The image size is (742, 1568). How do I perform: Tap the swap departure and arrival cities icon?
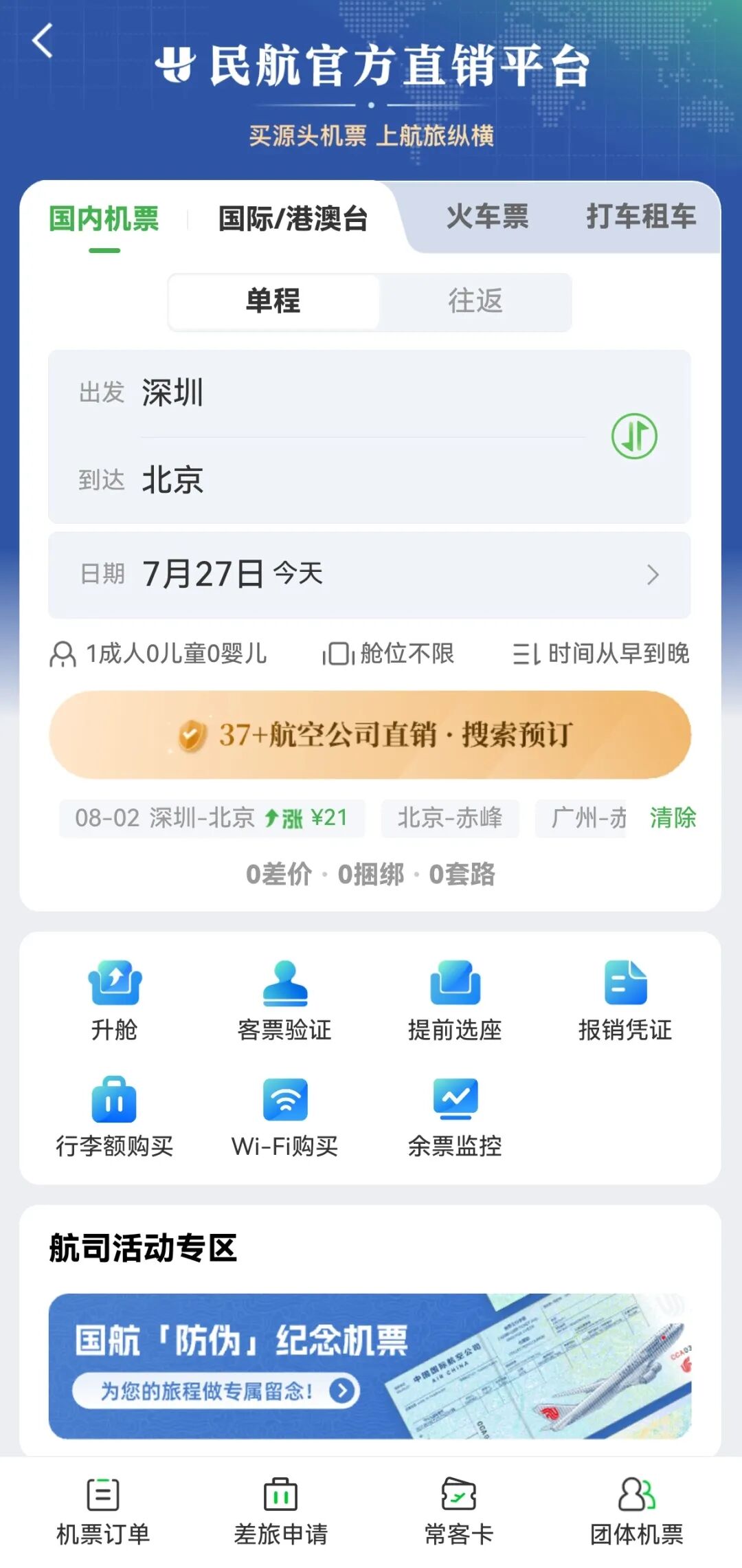point(636,435)
